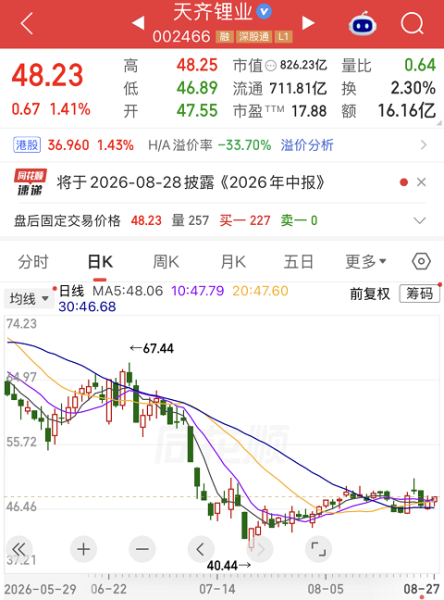Select the 月K tab
The height and width of the screenshot is (600, 444).
coord(233,262)
